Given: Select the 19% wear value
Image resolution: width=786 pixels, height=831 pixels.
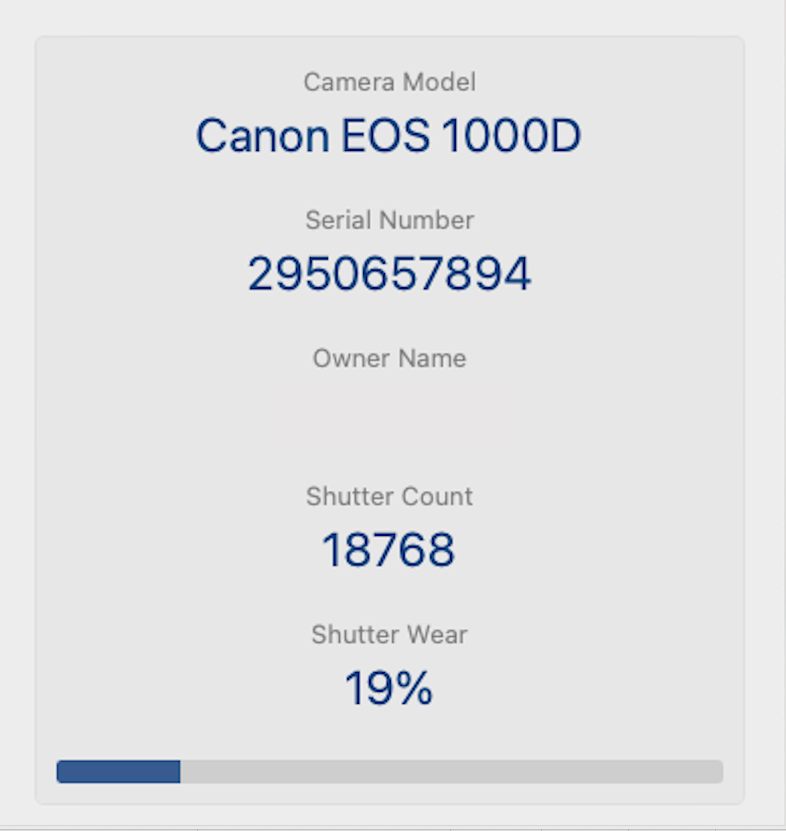Looking at the screenshot, I should point(389,687).
